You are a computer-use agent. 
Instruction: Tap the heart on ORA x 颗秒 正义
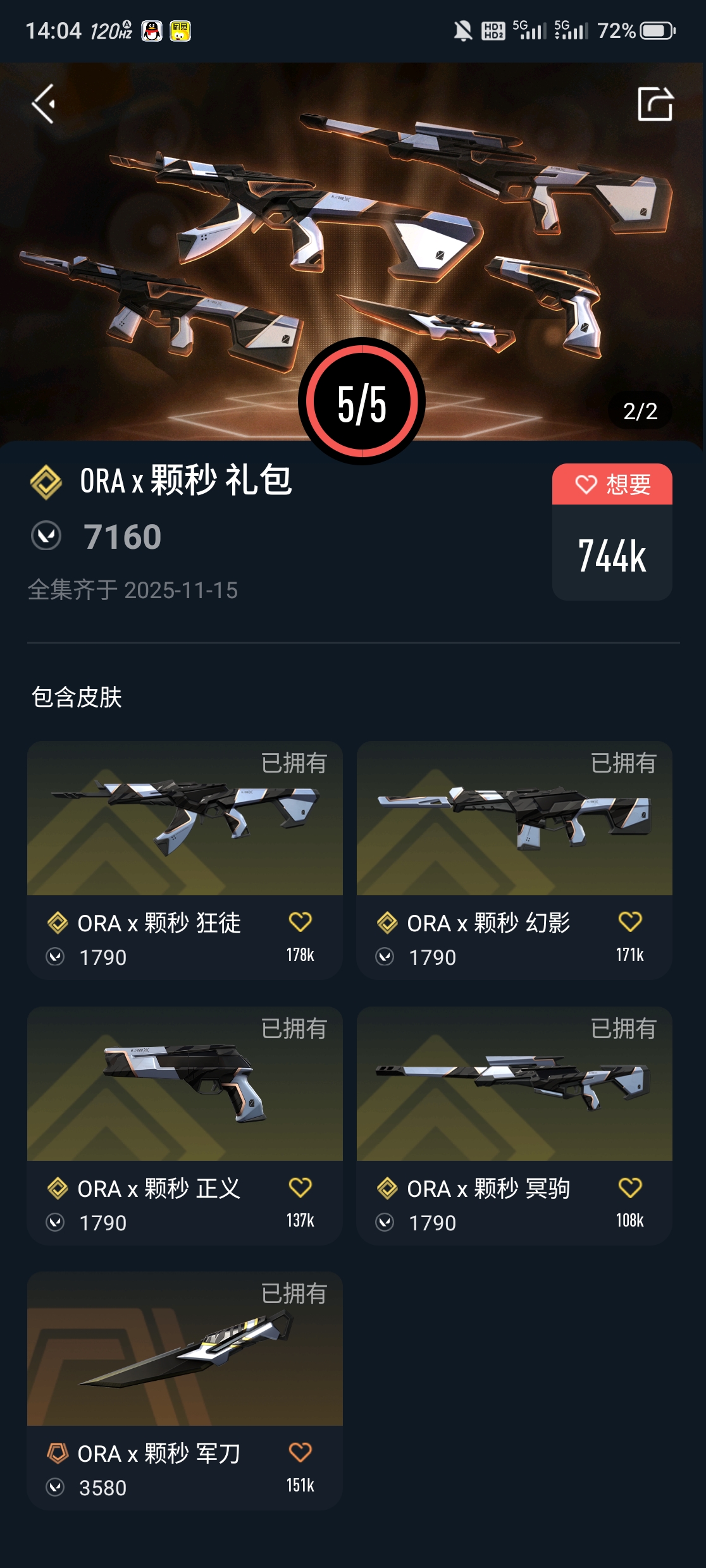tap(300, 1188)
